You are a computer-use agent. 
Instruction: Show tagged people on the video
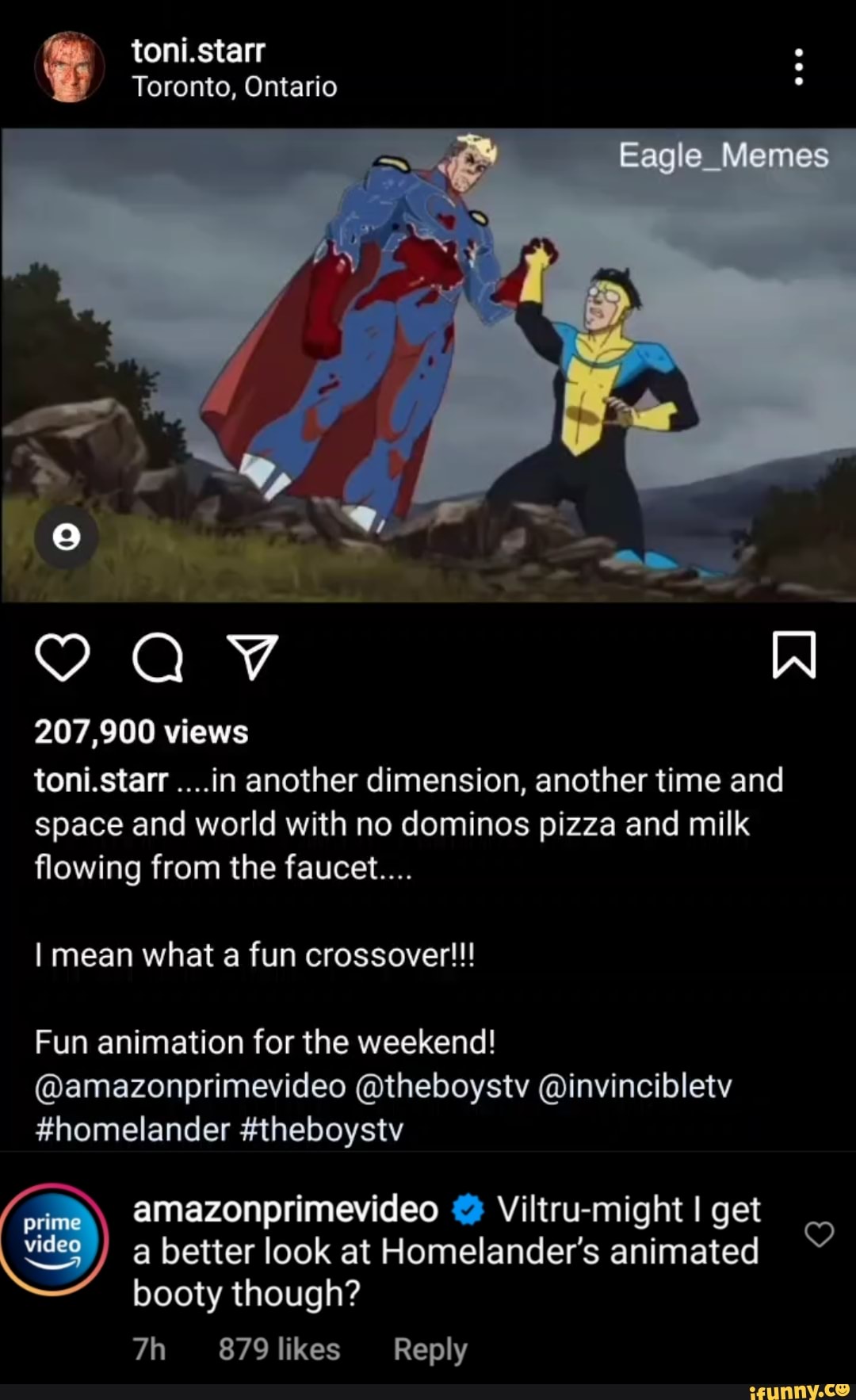(67, 537)
